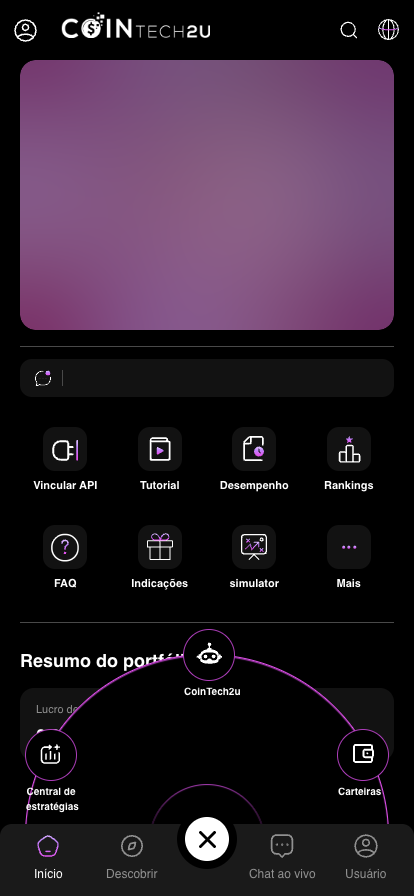Open Indicações referrals shortcut
Screen dimensions: 414x896
pyautogui.click(x=160, y=557)
